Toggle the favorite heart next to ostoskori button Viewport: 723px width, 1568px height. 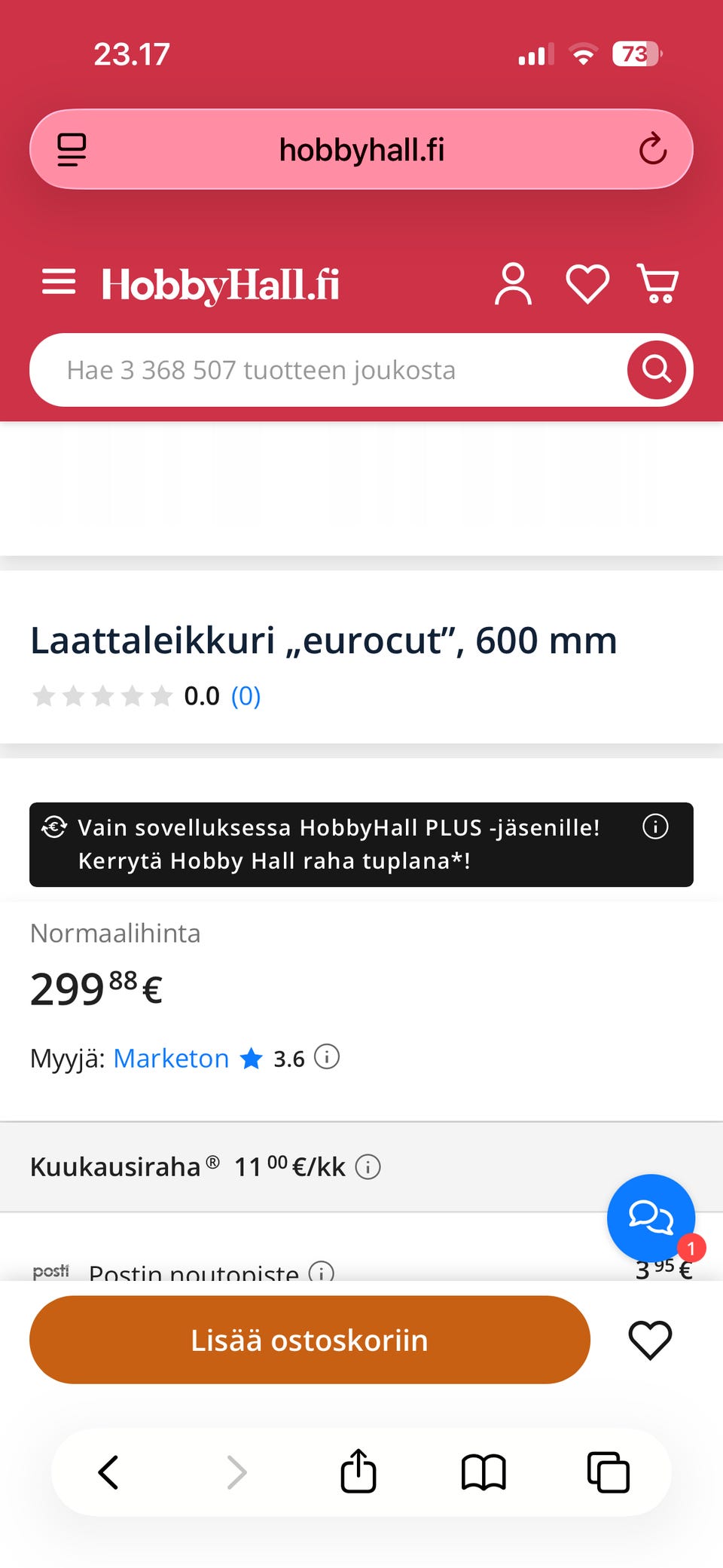point(649,1340)
